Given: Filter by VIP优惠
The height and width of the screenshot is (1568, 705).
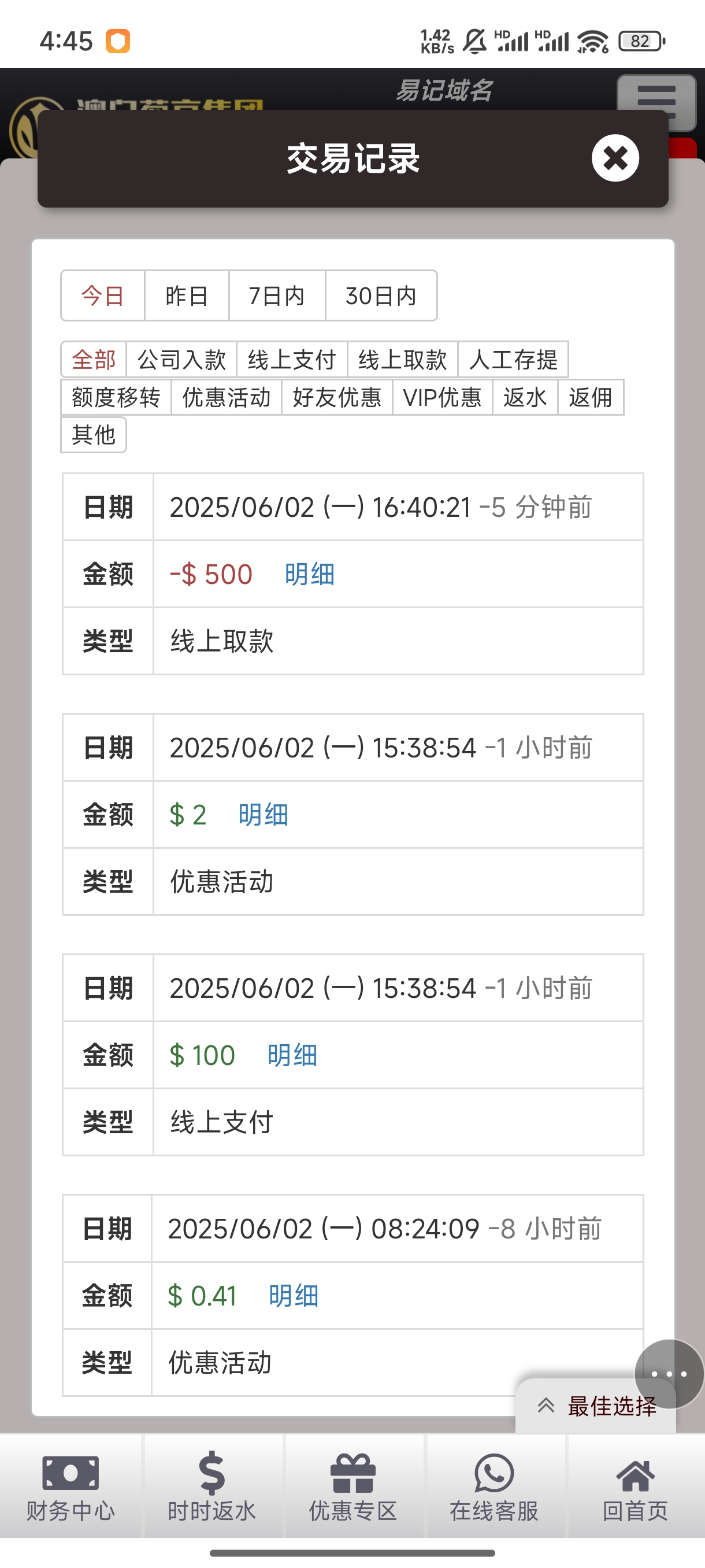Looking at the screenshot, I should [x=442, y=397].
